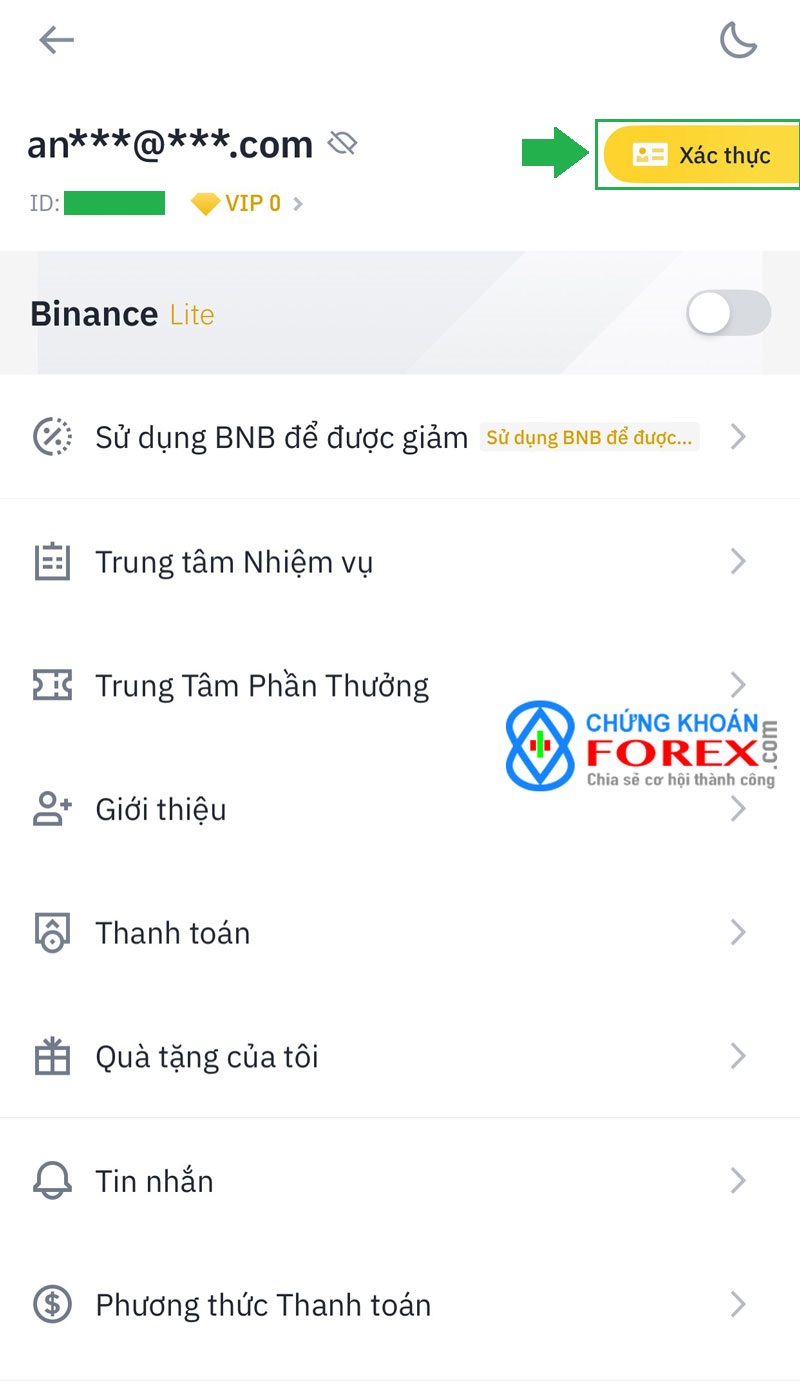Go back using the top-left arrow
The height and width of the screenshot is (1381, 800).
click(x=56, y=40)
